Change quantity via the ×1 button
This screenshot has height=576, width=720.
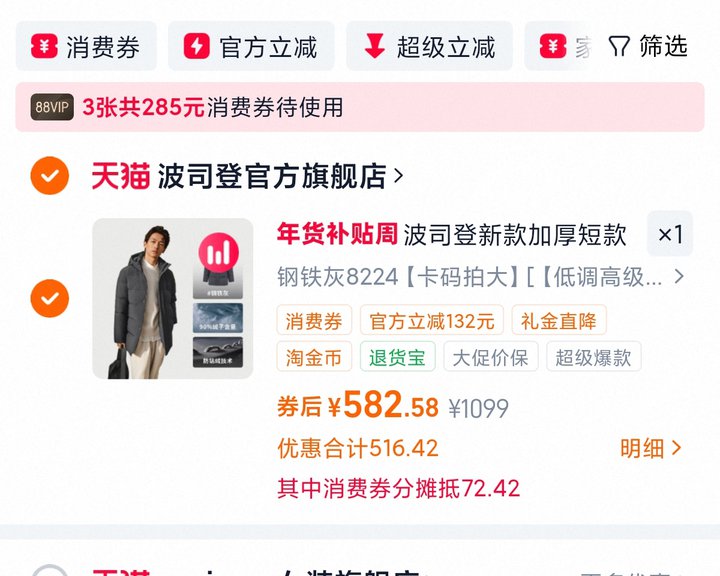(670, 234)
